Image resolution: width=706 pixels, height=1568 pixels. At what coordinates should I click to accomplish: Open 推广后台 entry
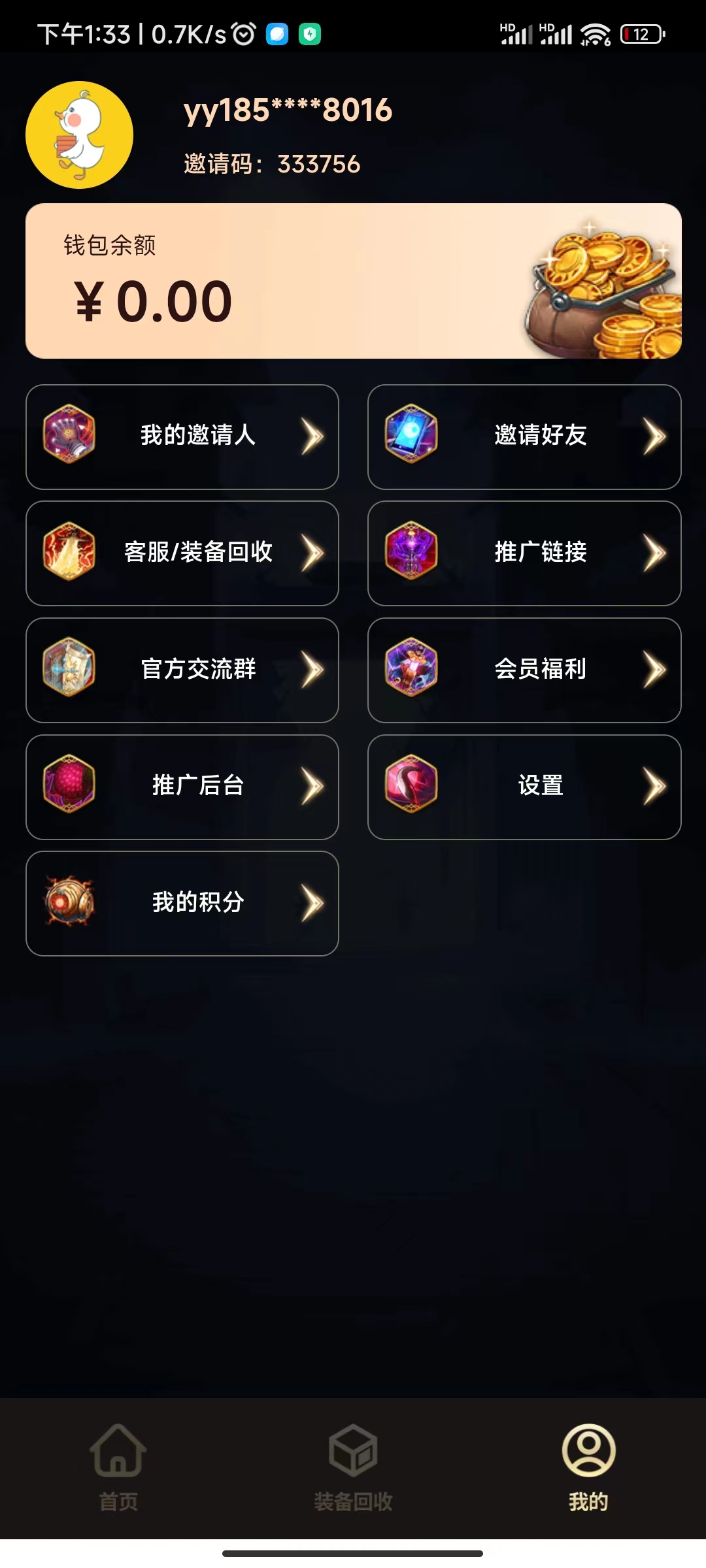(x=182, y=787)
